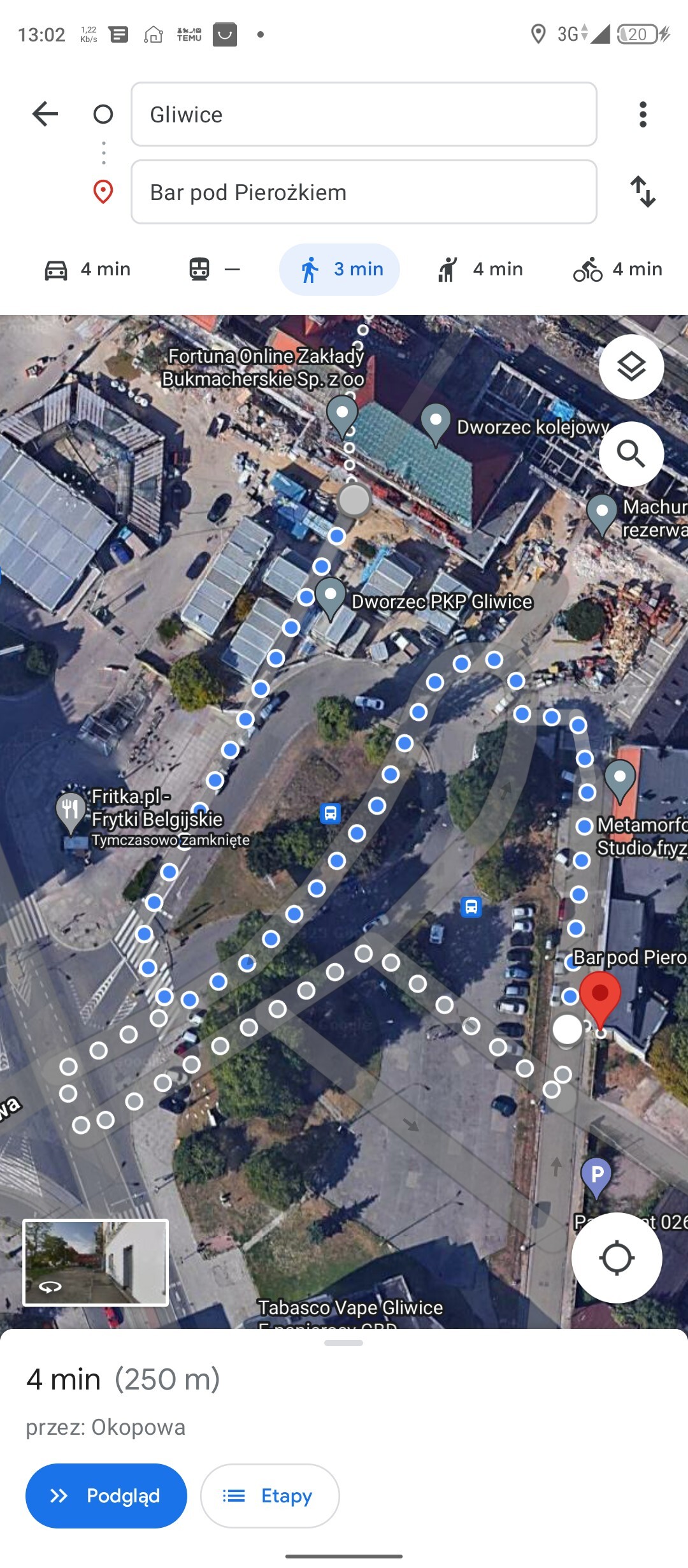
Task: Switch to driving directions, 4 min
Action: [88, 270]
